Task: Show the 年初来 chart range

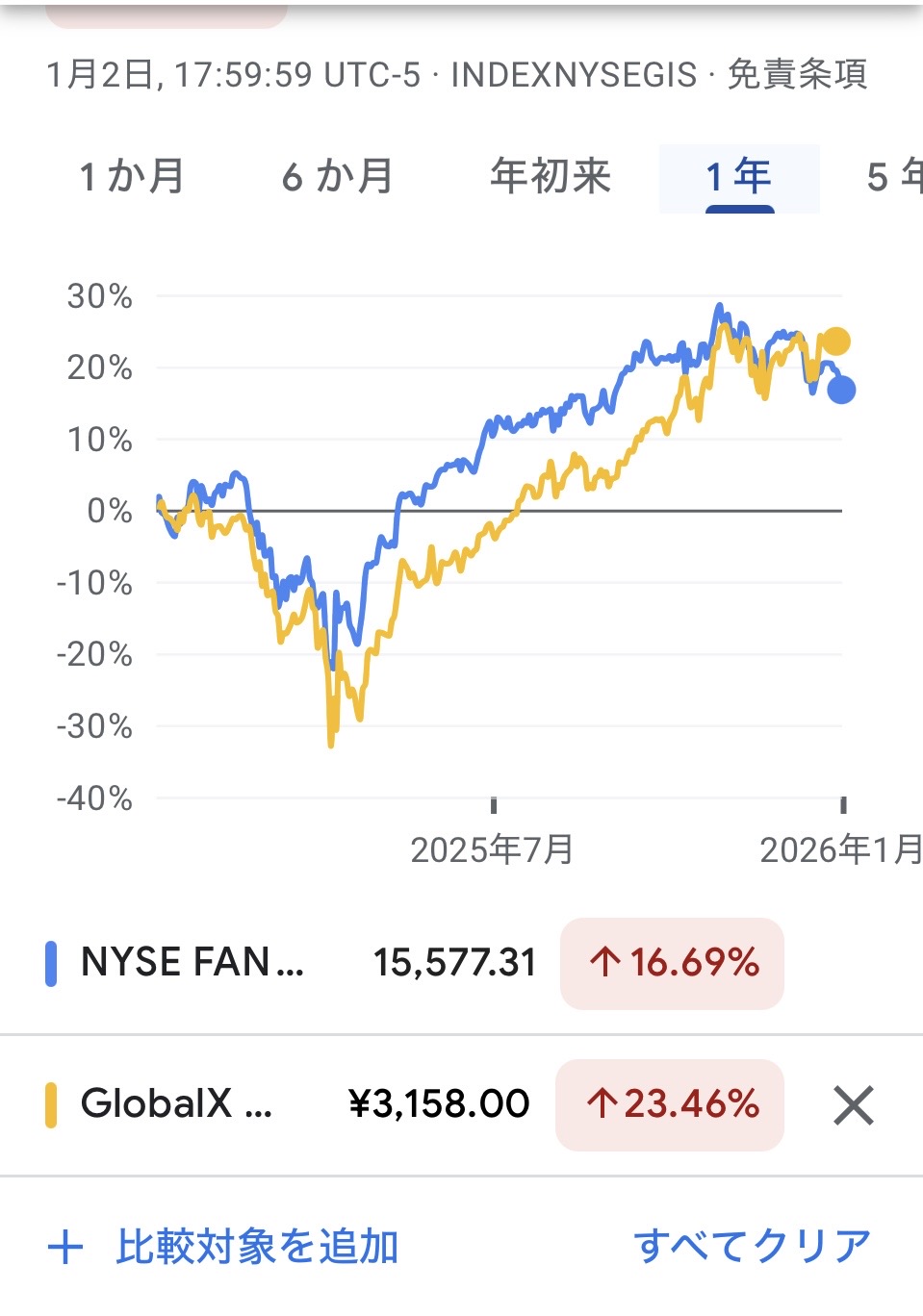Action: click(551, 177)
